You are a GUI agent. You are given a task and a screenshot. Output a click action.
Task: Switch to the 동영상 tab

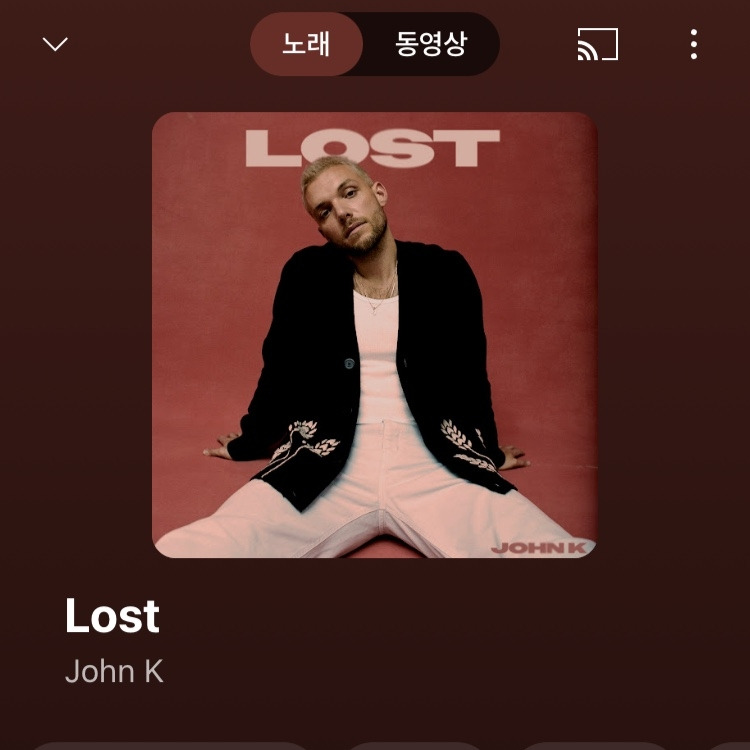(430, 44)
